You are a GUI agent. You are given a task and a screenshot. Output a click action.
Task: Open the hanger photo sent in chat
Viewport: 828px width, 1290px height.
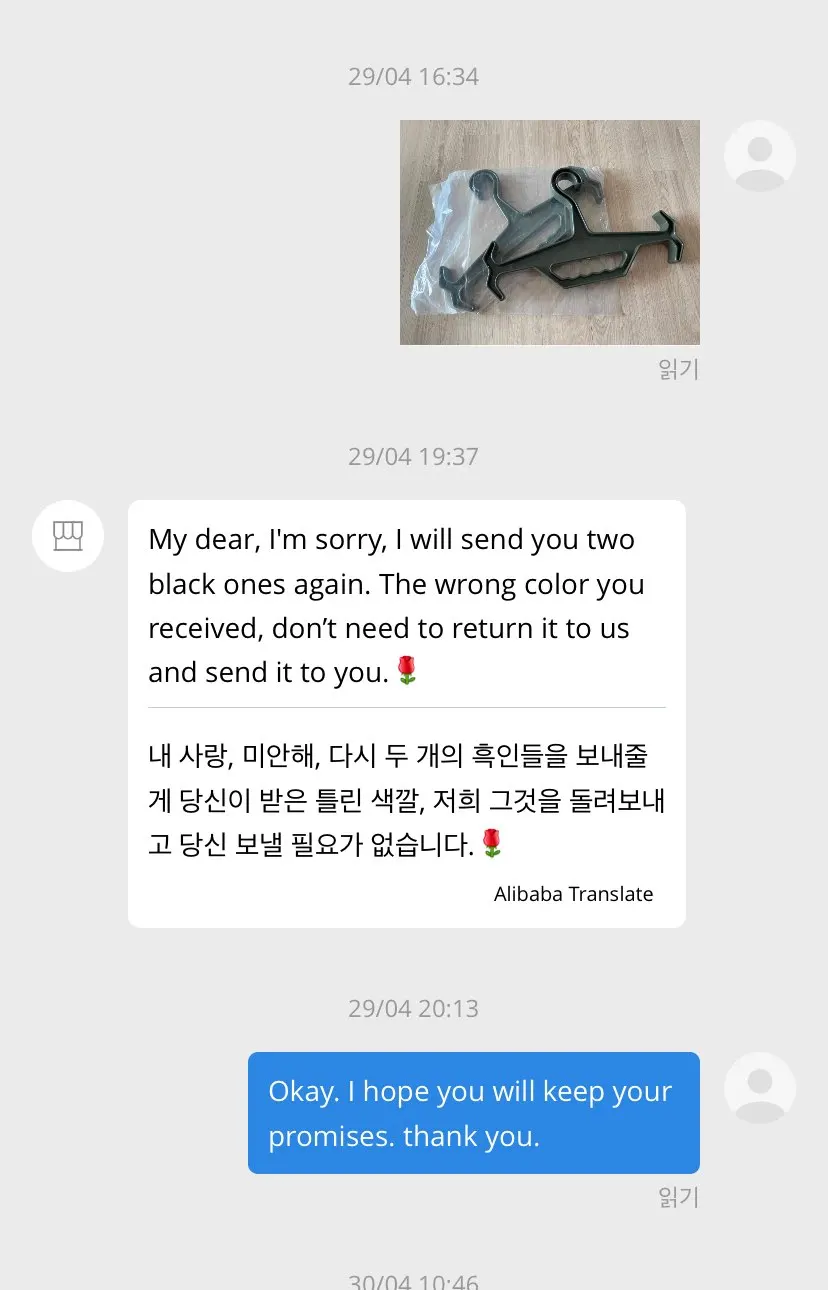[x=549, y=232]
